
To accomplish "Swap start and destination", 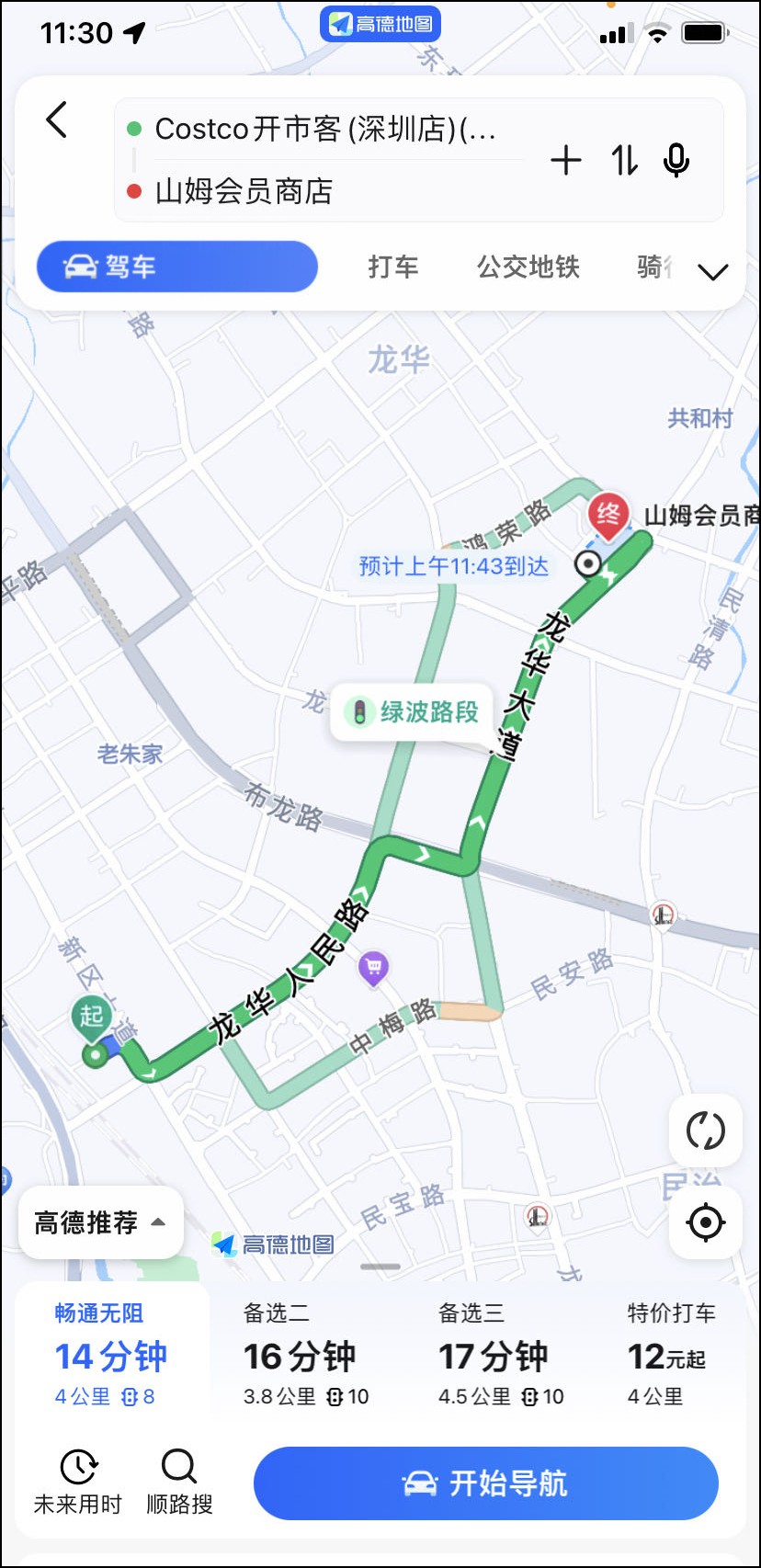I will (624, 160).
